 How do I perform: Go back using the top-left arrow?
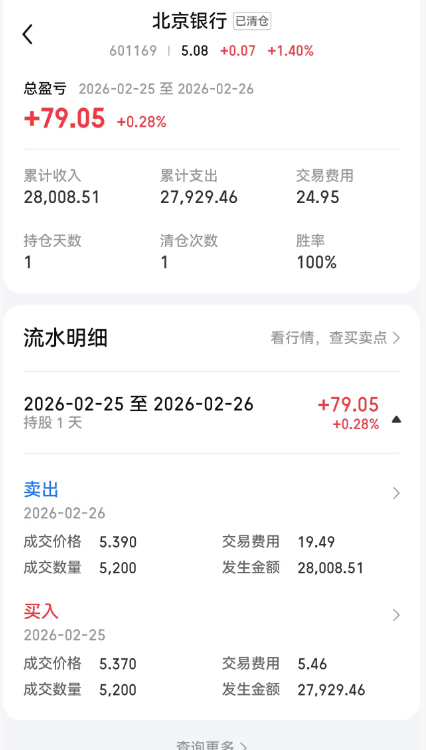(28, 34)
